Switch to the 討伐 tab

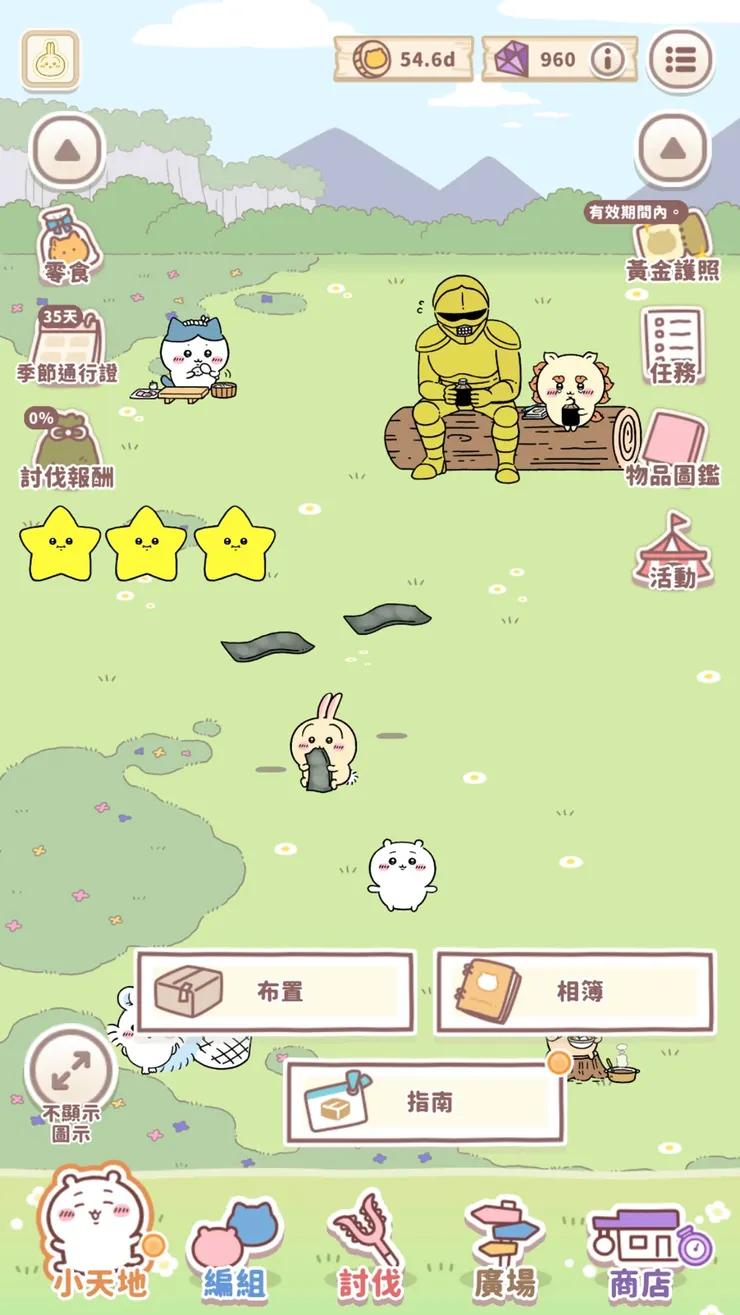[x=368, y=1250]
